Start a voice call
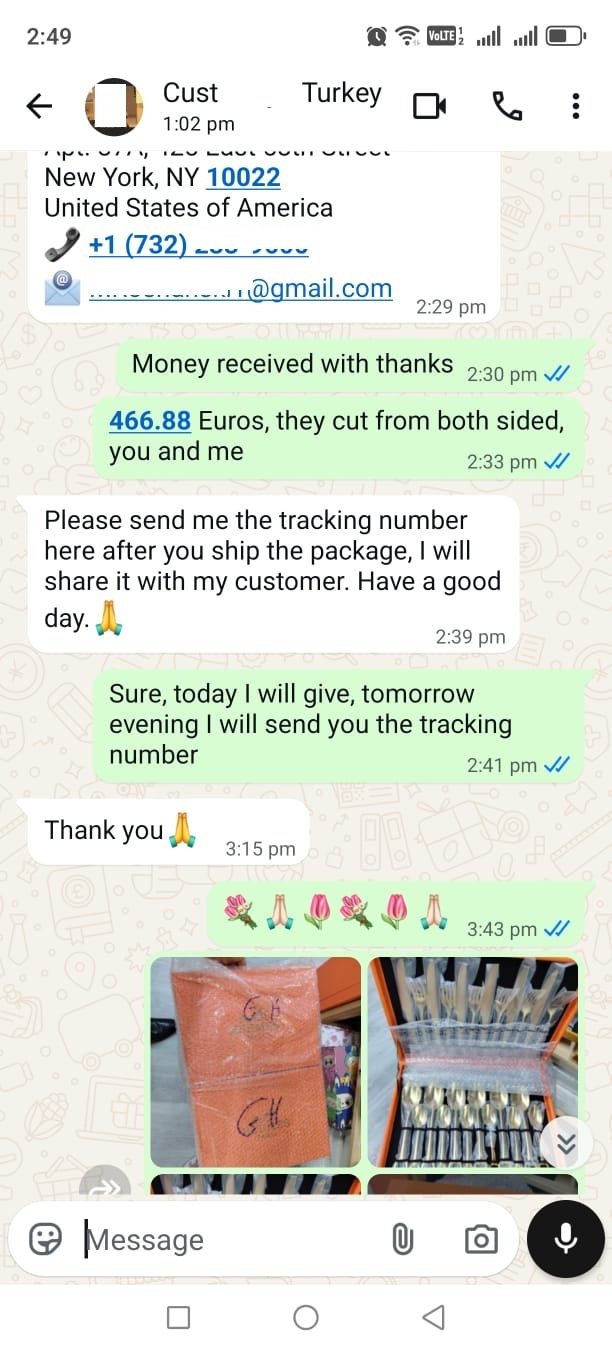Screen dimensions: 612x1350 (507, 106)
